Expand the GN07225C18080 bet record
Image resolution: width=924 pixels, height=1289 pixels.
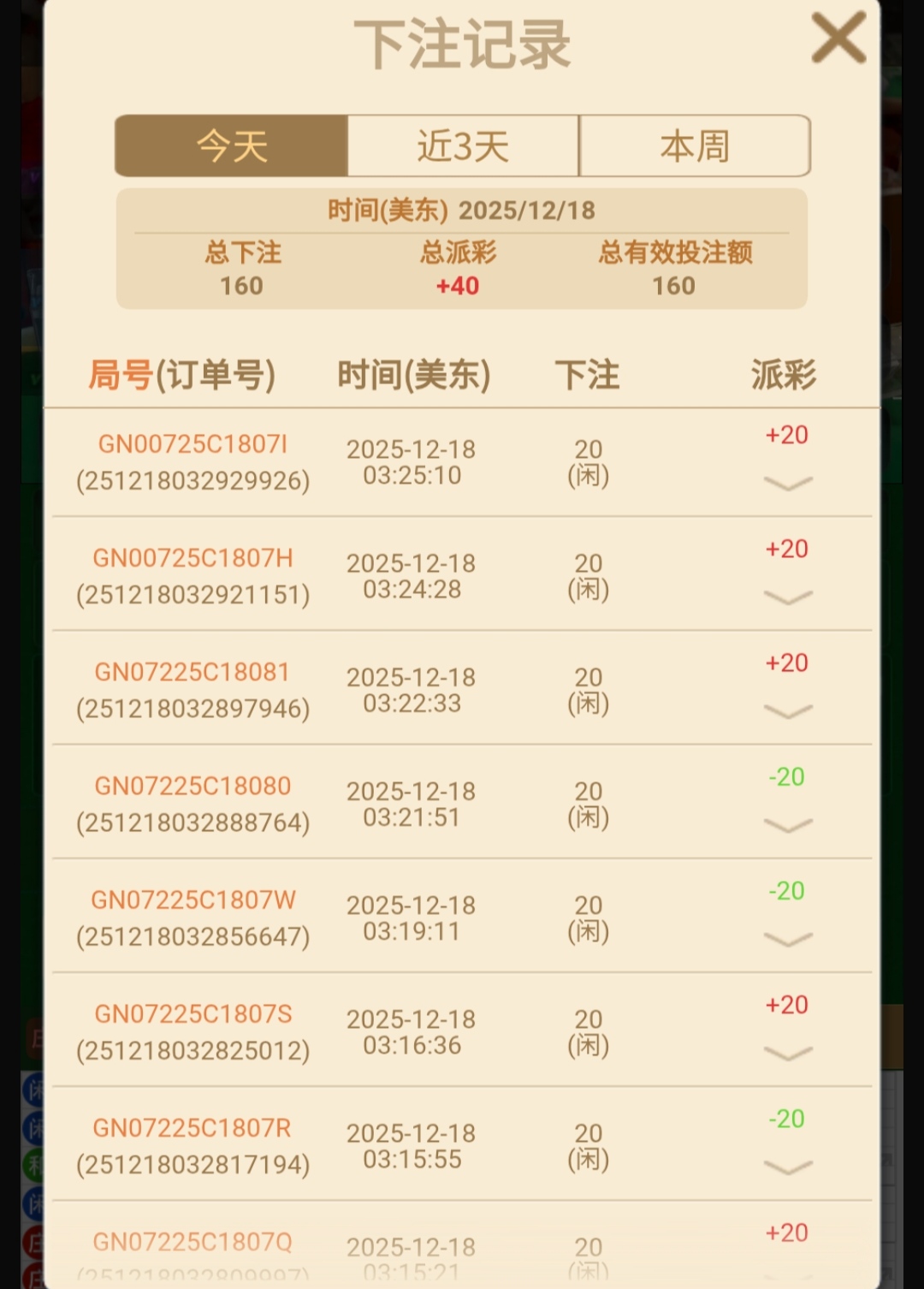click(787, 825)
